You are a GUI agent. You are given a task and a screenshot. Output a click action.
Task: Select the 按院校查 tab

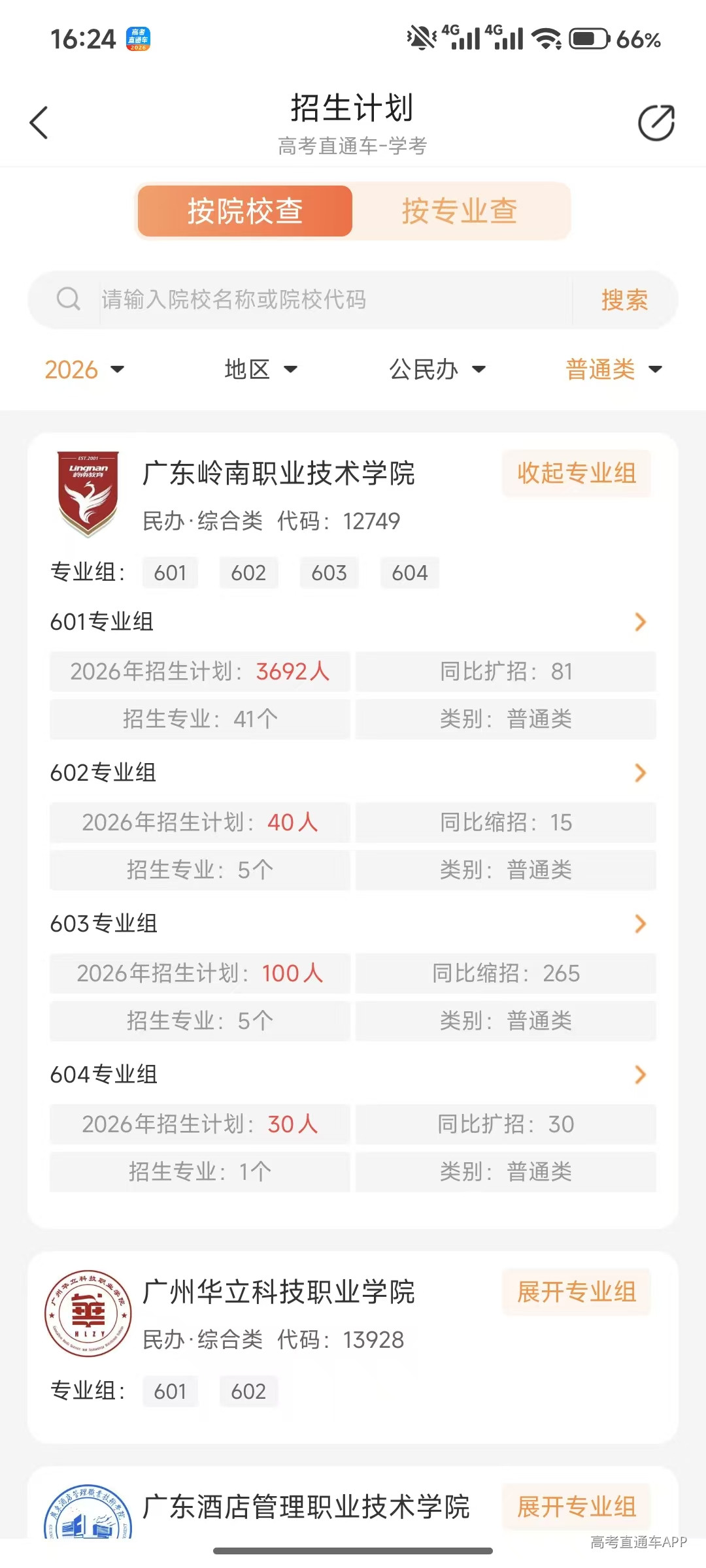(245, 211)
